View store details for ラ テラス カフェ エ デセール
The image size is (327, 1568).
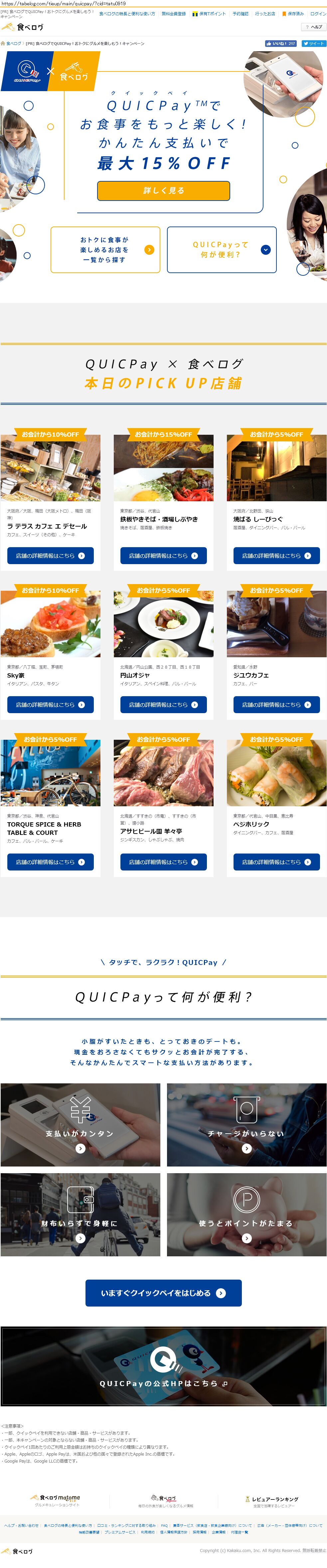click(51, 556)
